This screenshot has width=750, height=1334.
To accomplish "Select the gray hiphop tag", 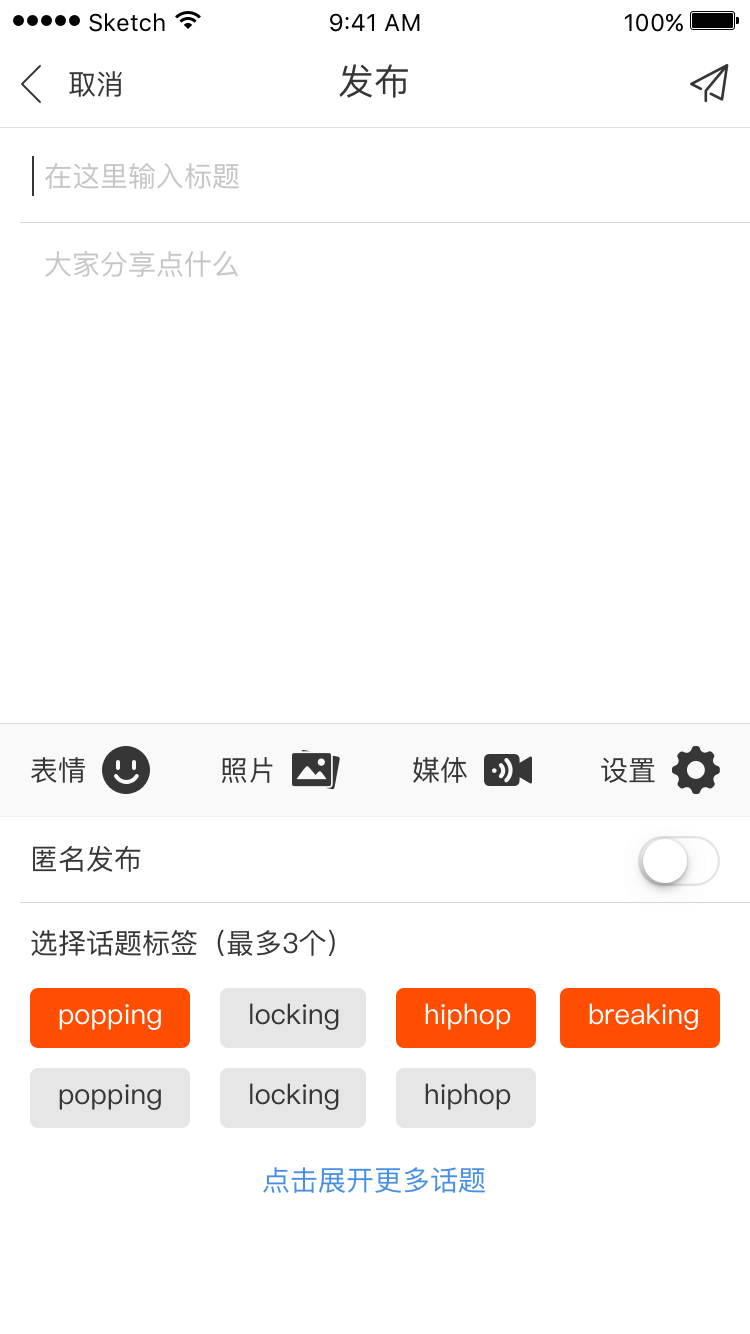I will [466, 1098].
